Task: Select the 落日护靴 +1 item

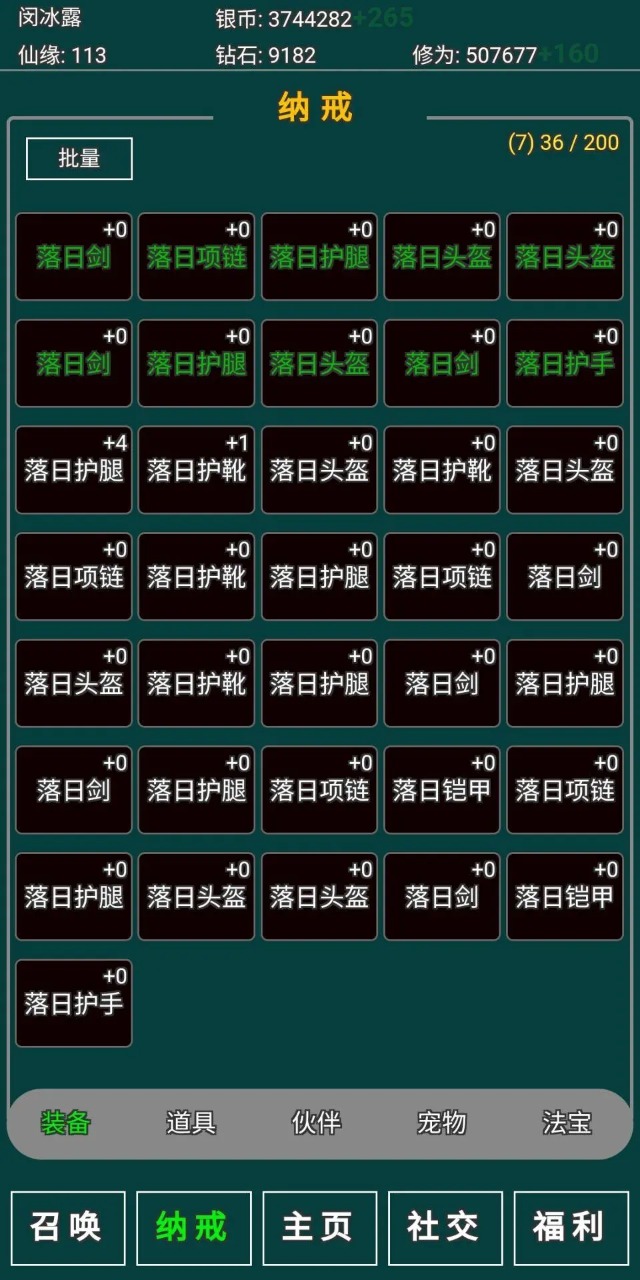Action: click(197, 470)
